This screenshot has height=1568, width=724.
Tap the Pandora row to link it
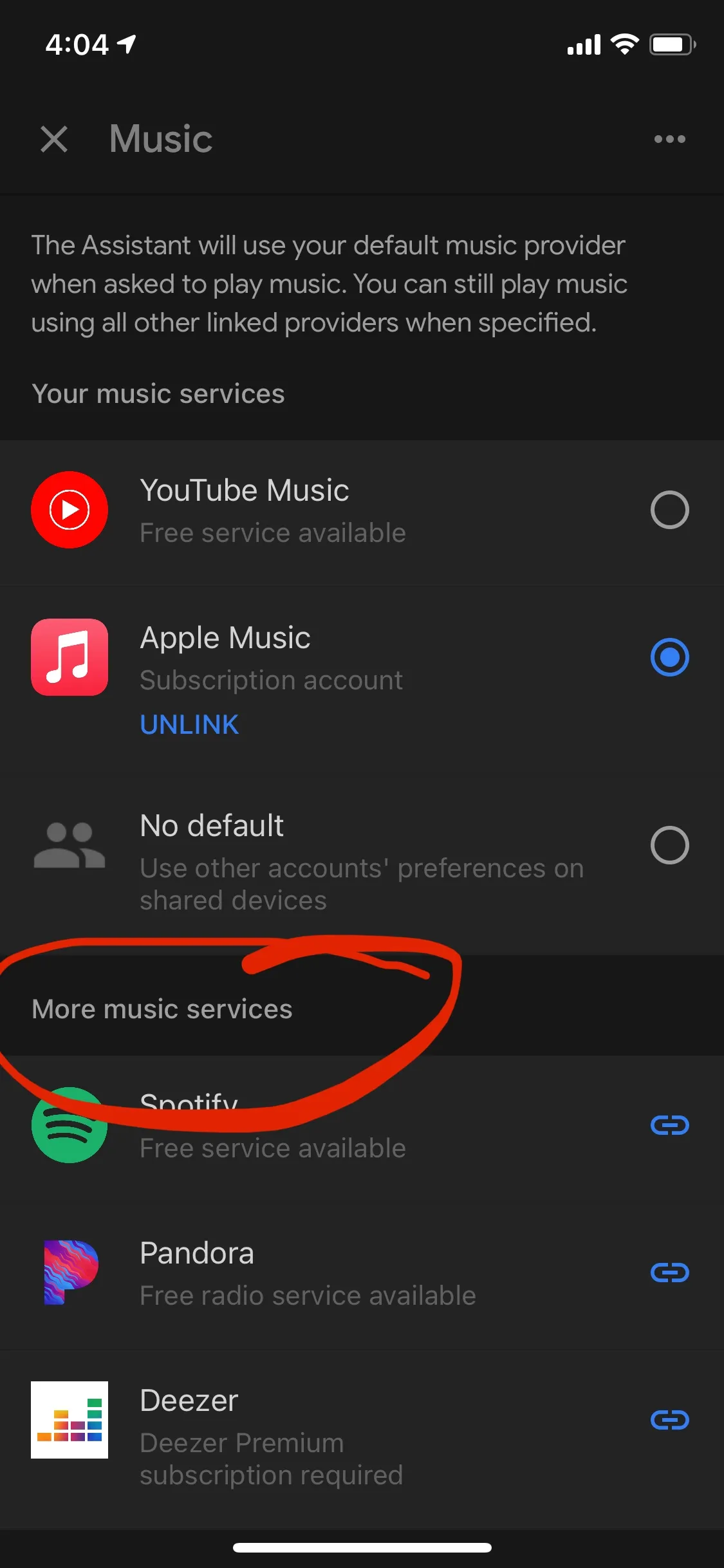[x=322, y=1271]
